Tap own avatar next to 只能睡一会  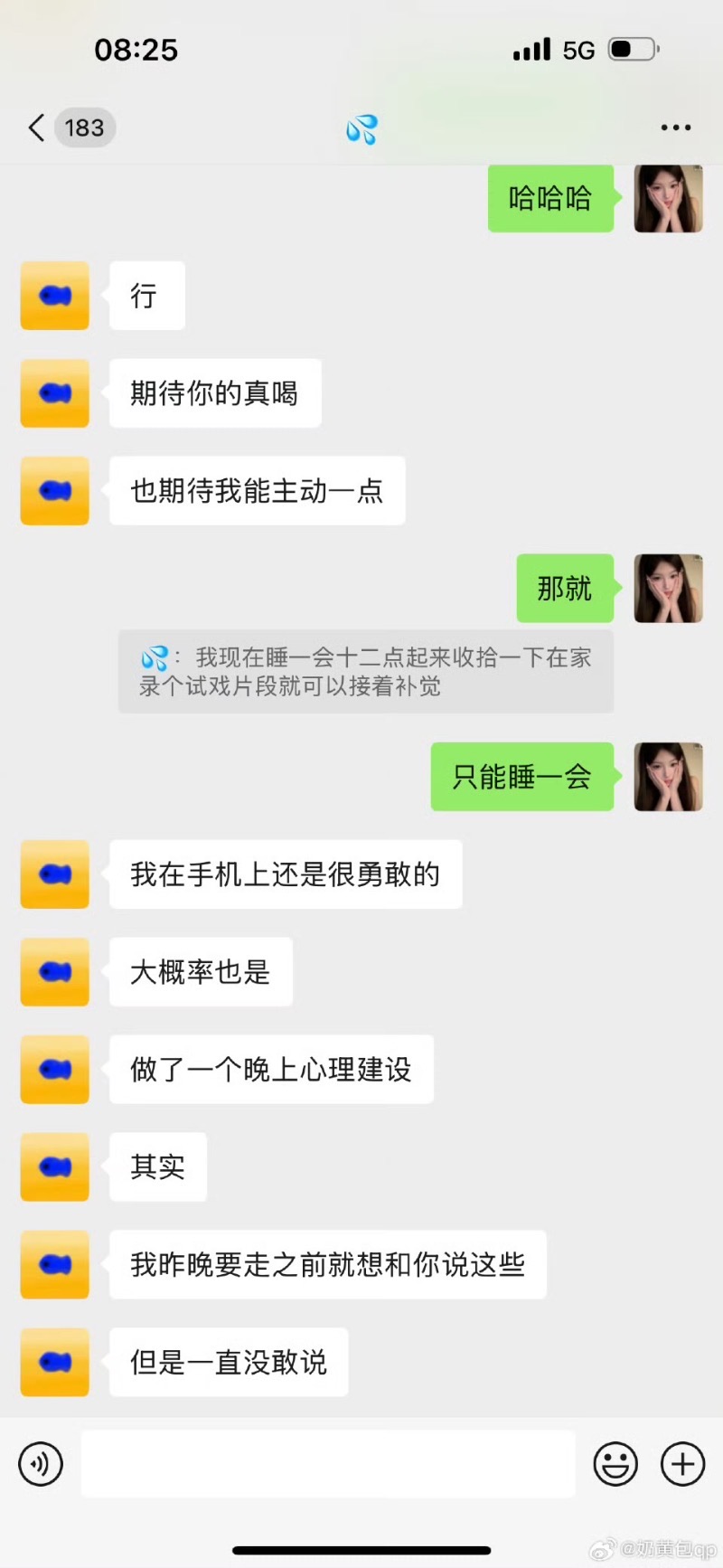pos(668,777)
